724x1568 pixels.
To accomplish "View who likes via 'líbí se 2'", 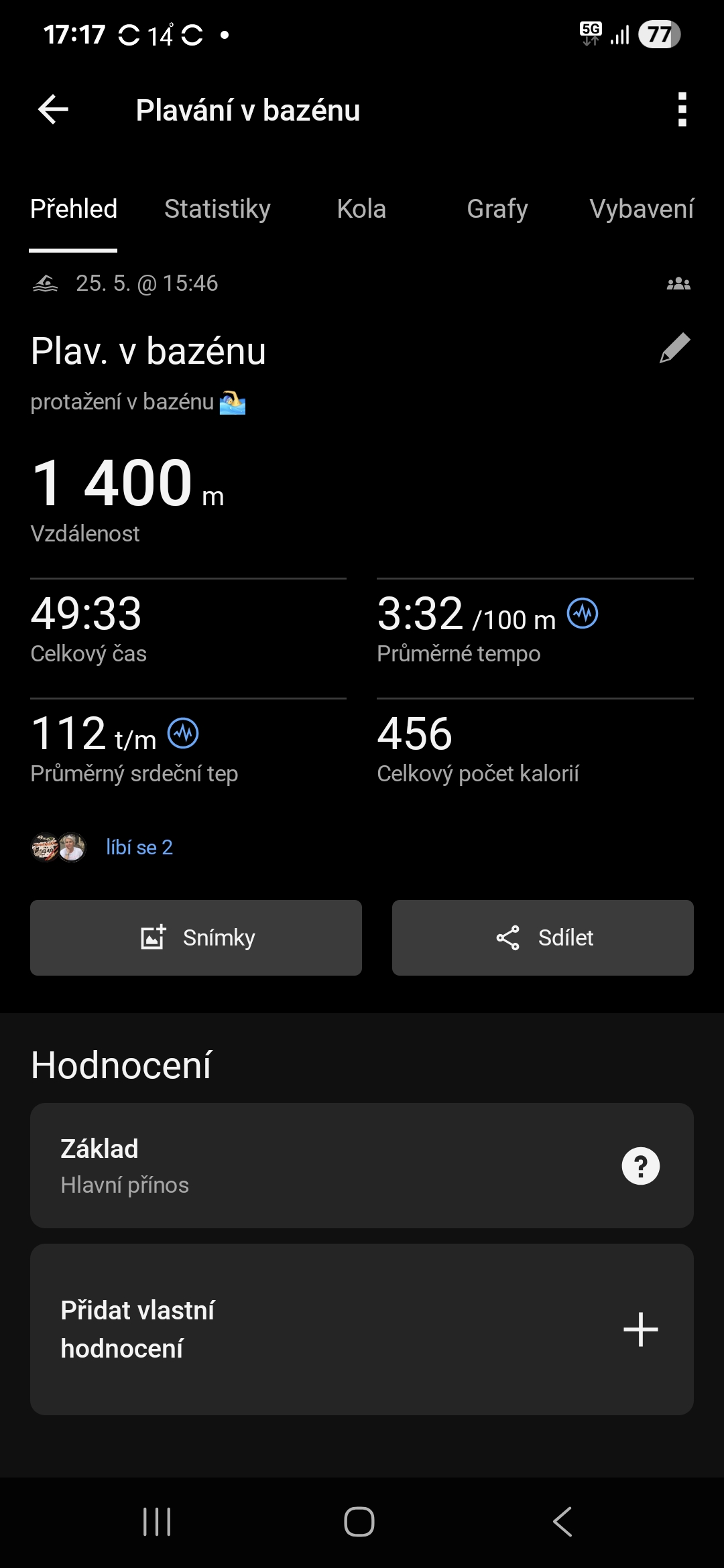I will 139,848.
